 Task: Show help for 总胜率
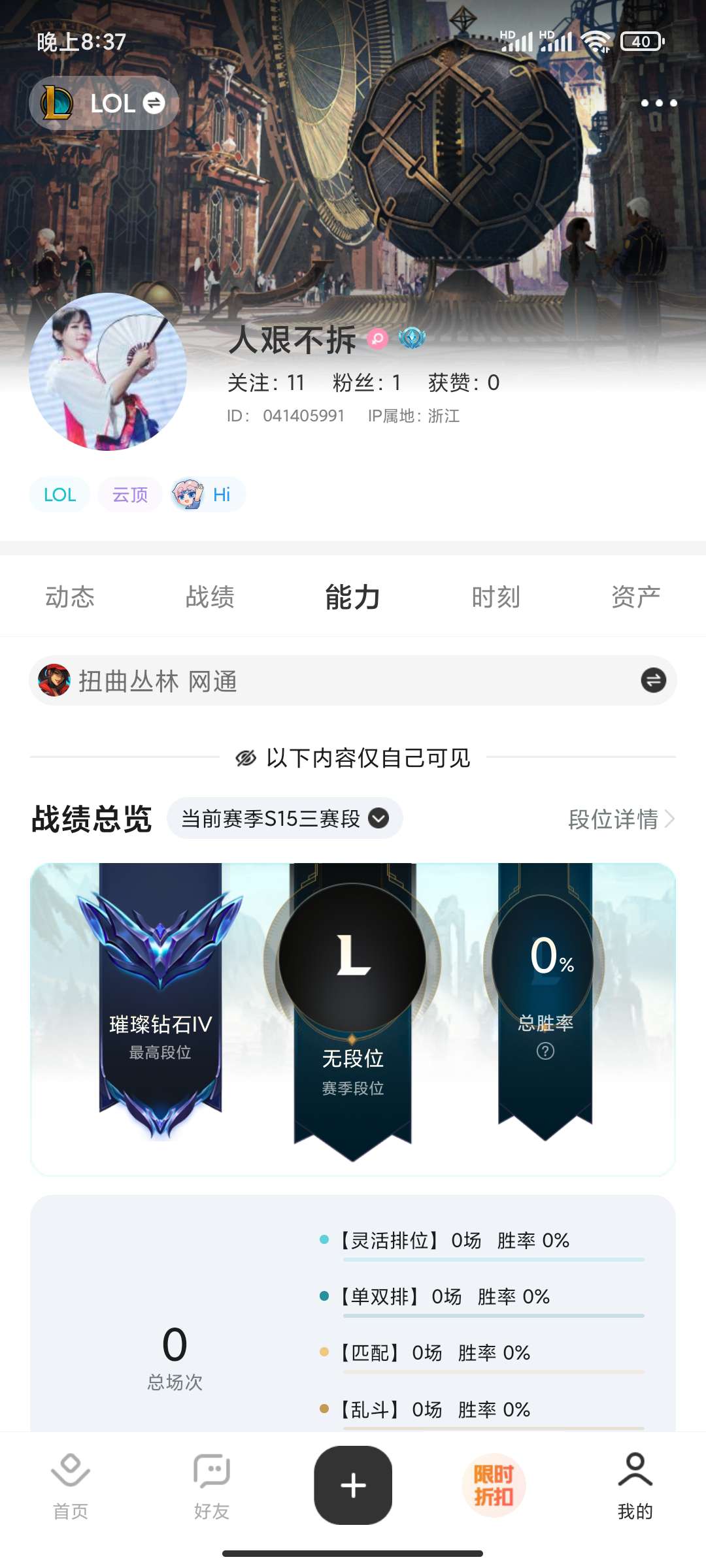point(545,1051)
